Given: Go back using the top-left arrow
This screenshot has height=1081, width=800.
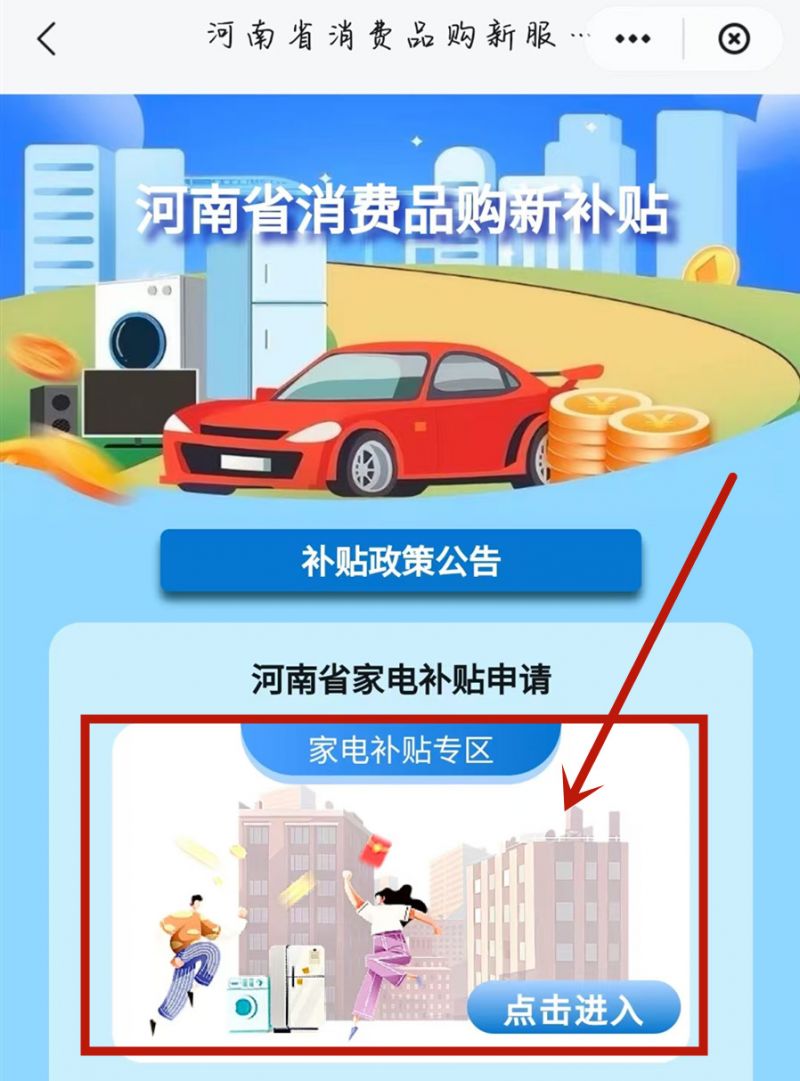Looking at the screenshot, I should (47, 39).
